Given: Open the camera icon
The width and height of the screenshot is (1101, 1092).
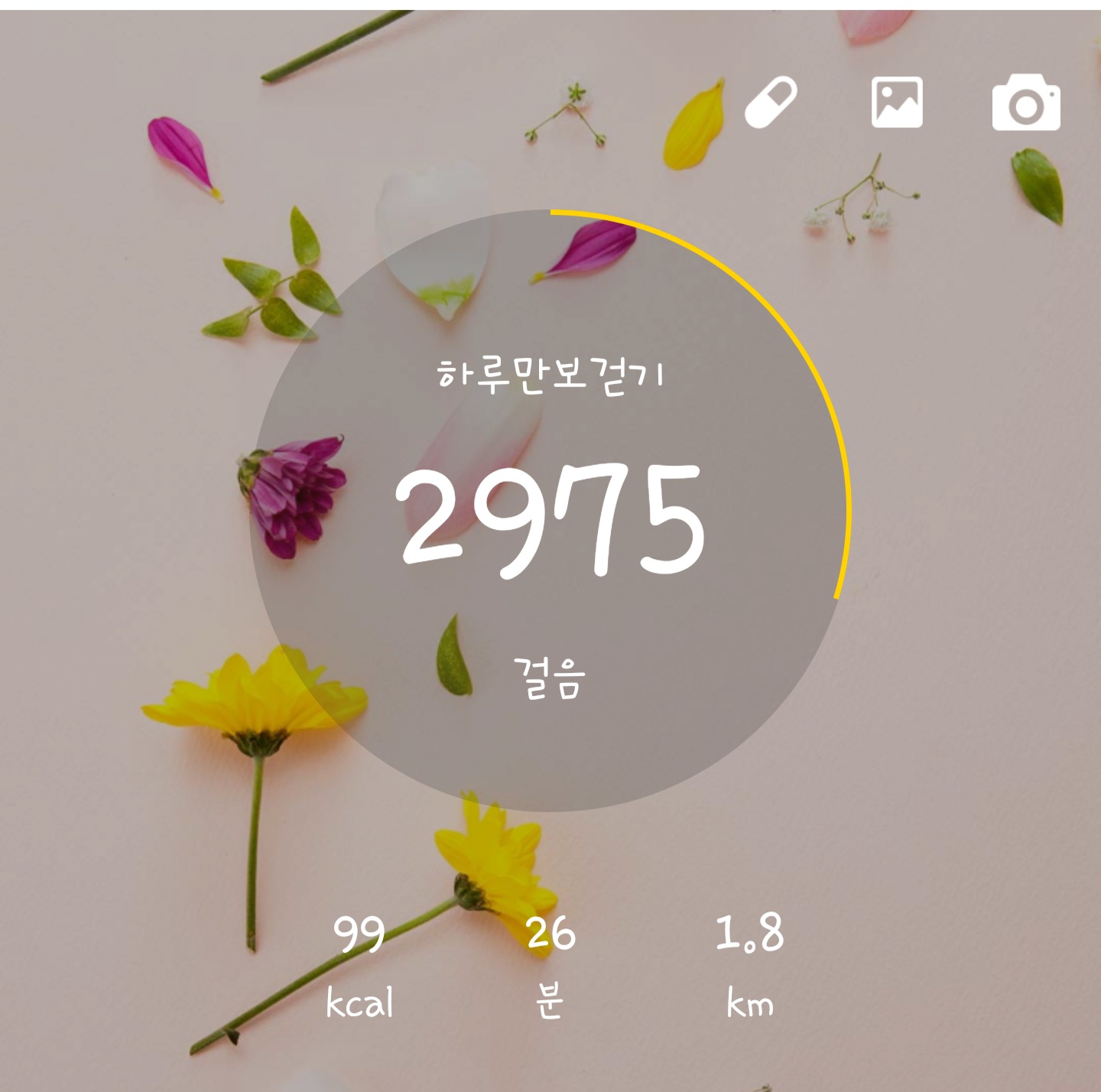Looking at the screenshot, I should tap(1026, 102).
